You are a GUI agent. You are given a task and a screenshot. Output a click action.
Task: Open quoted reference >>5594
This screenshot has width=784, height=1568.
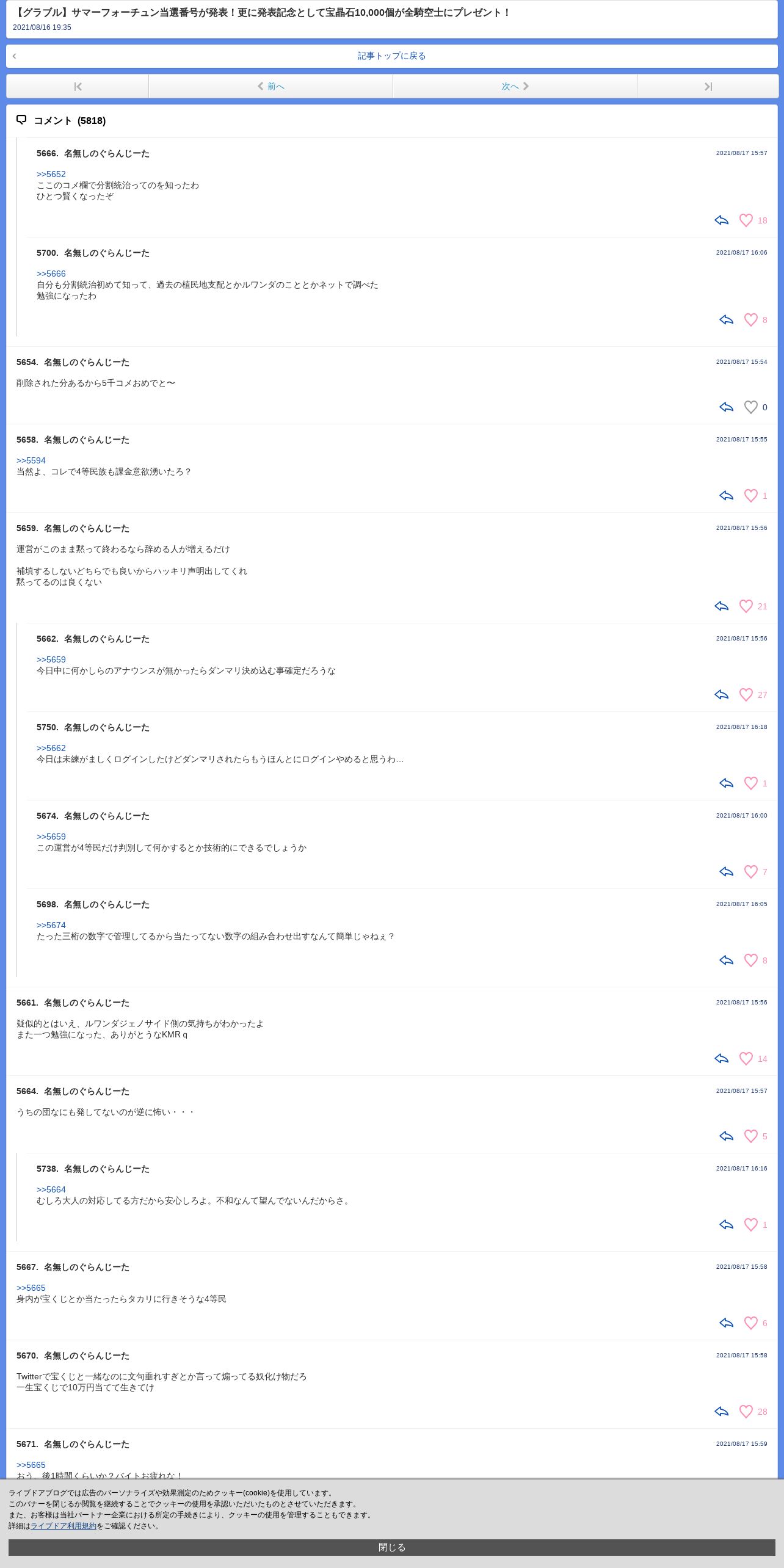31,460
